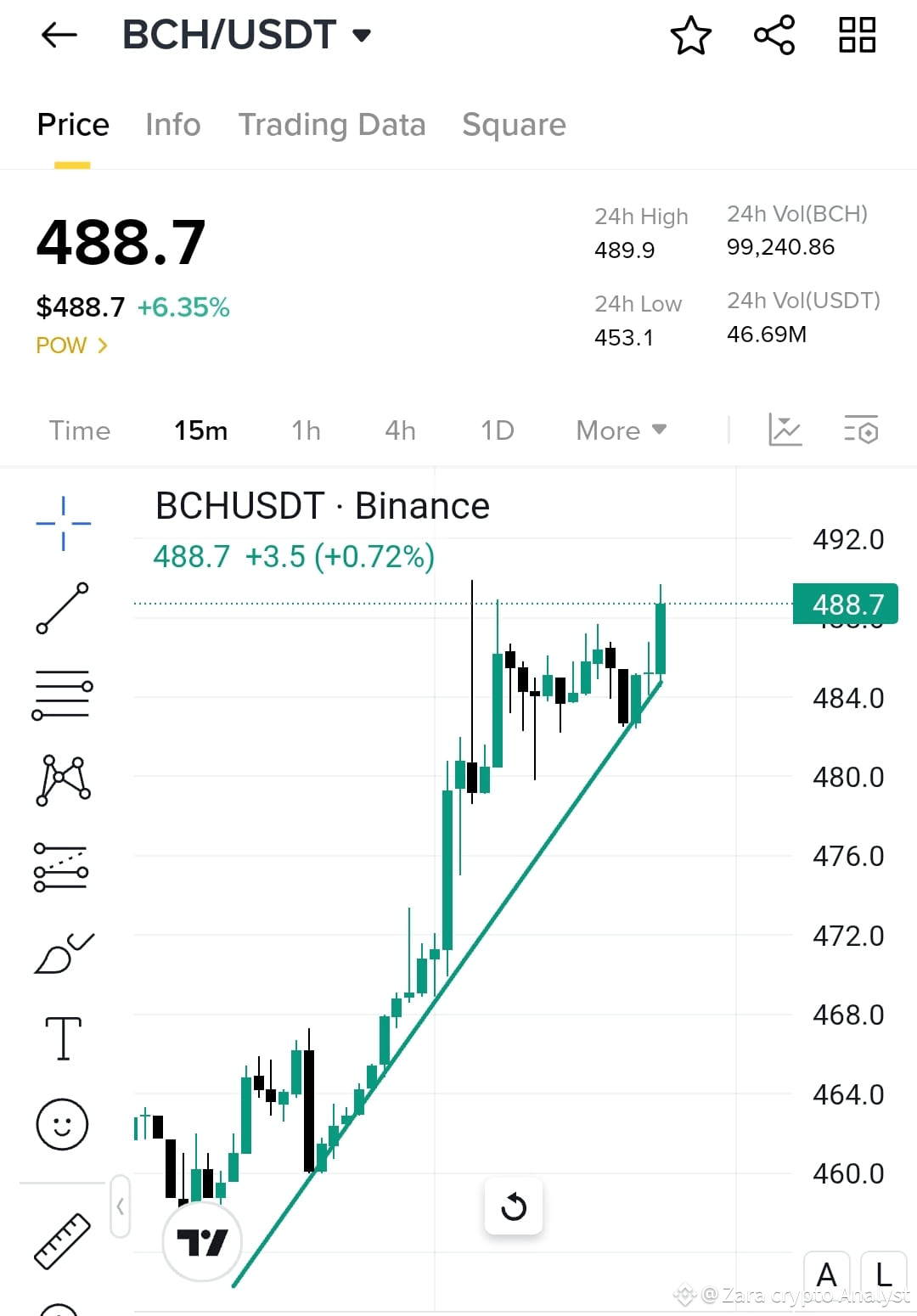Screen dimensions: 917x1316
Task: Collapse the drawing tools sidebar
Action: click(120, 1206)
